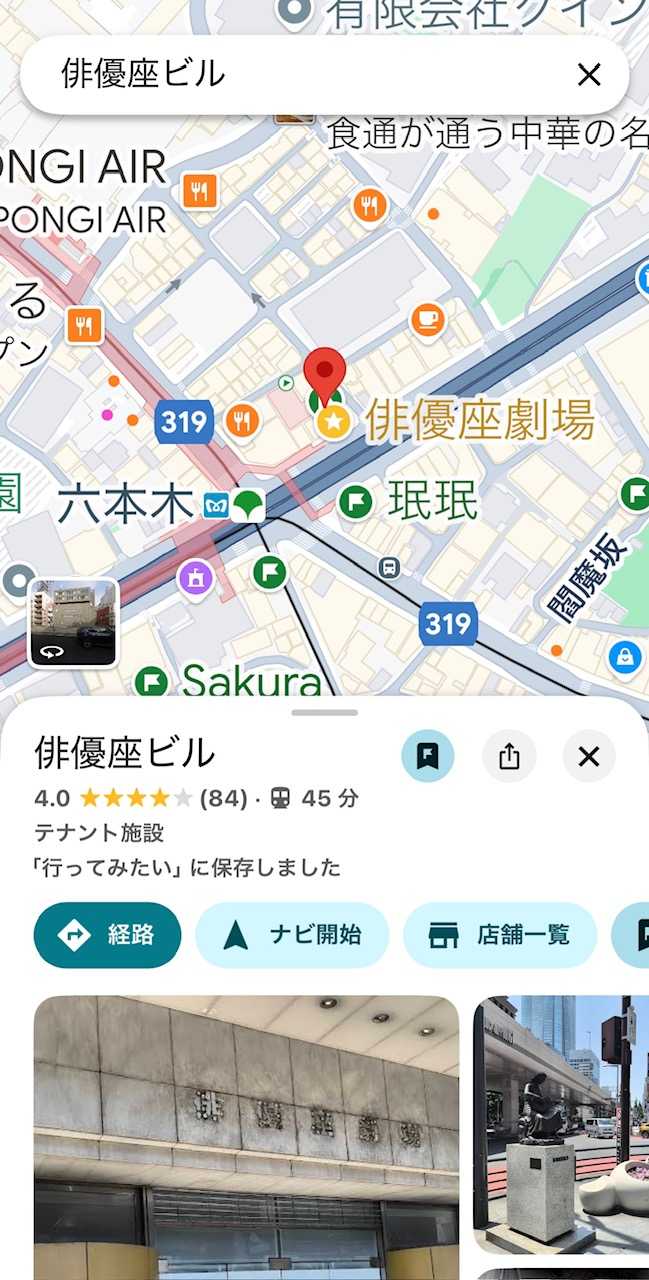Open 店舗一覧 store directory
This screenshot has height=1280, width=649.
[500, 935]
